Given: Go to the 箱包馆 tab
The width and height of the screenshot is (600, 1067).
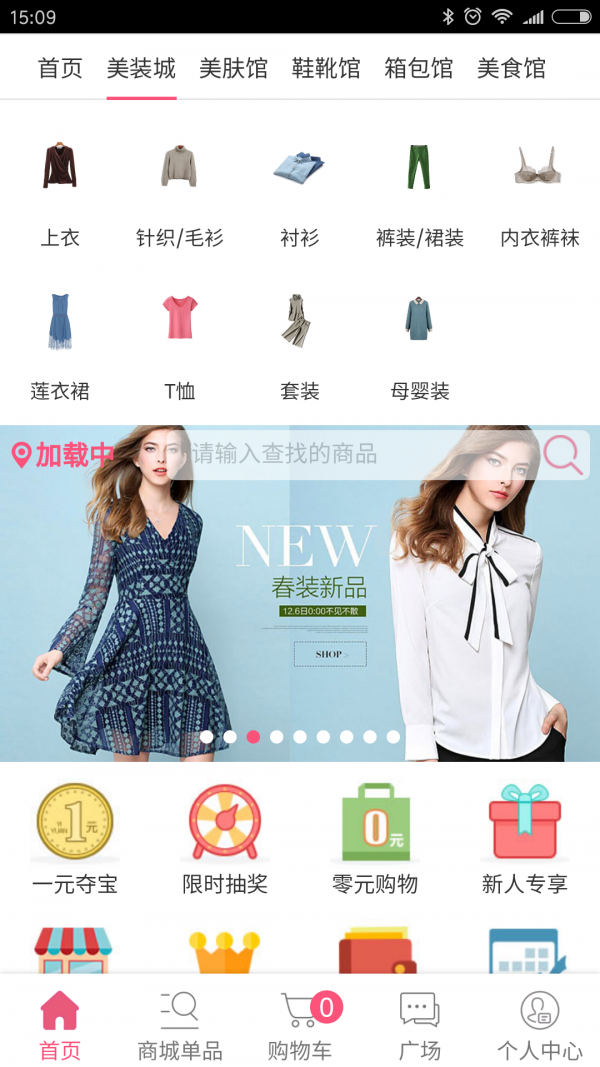Looking at the screenshot, I should click(x=418, y=68).
